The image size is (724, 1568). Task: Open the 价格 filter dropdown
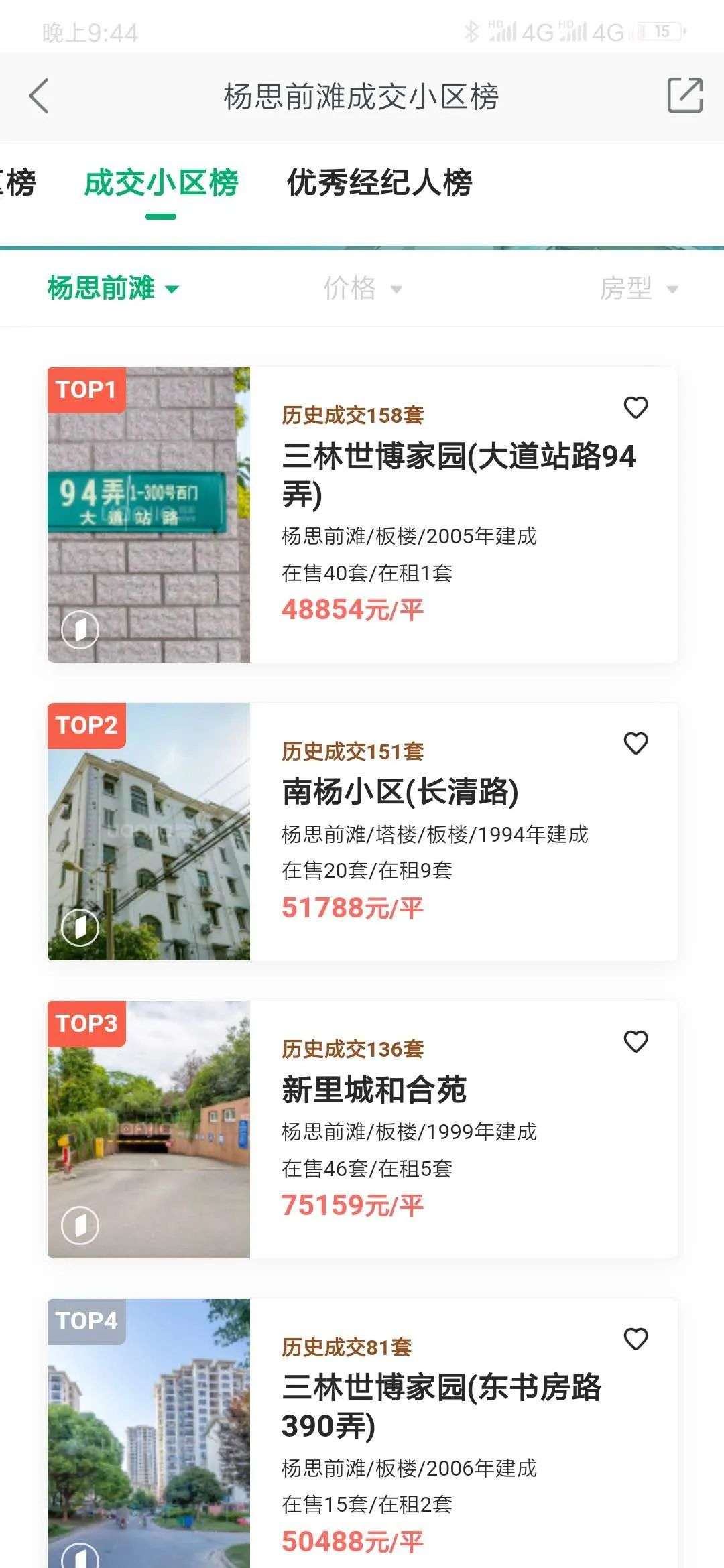363,289
